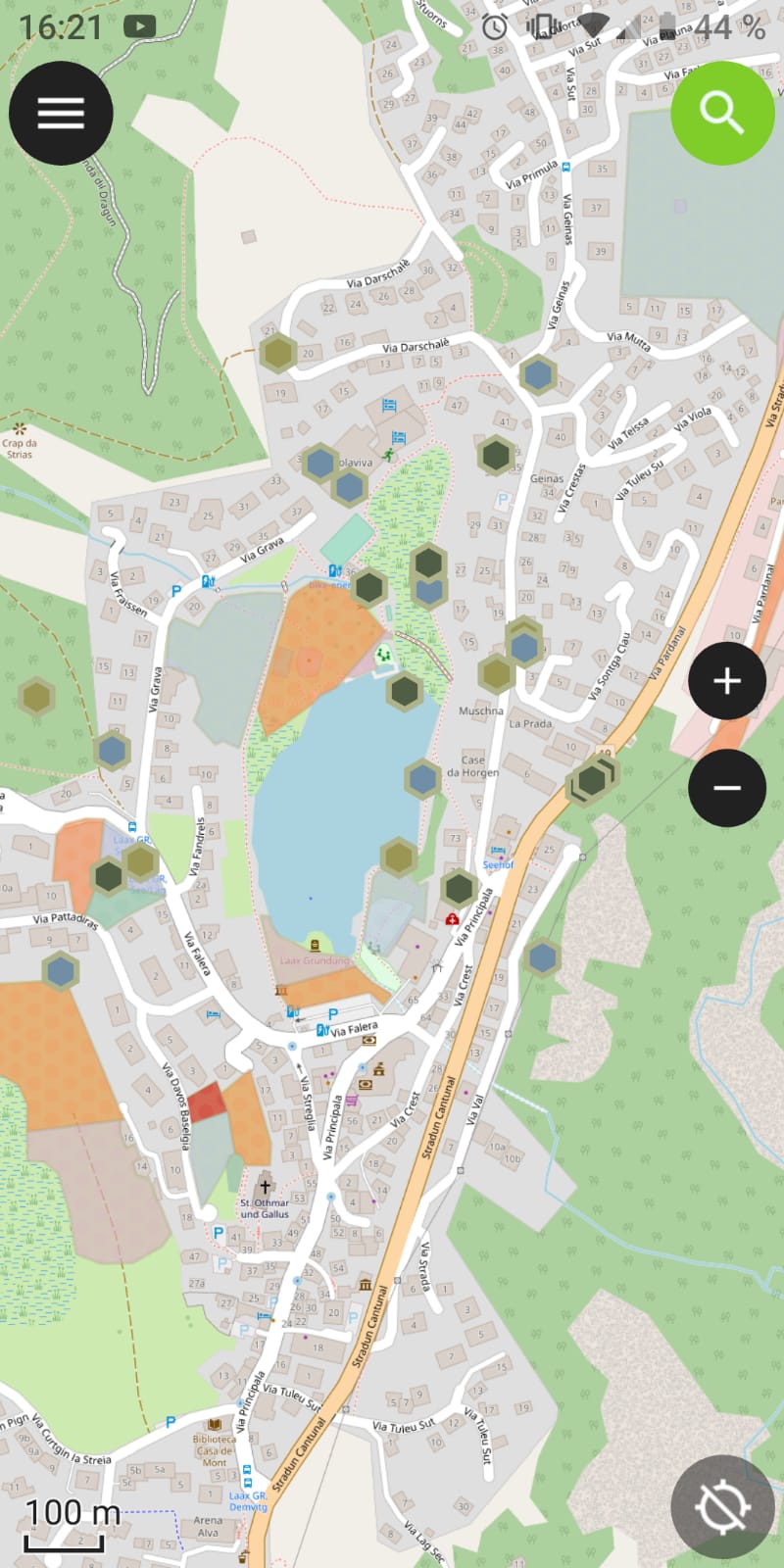Tap the Laax GR, Demvitg stop label
Image resolution: width=784 pixels, height=1568 pixels.
(248, 1499)
